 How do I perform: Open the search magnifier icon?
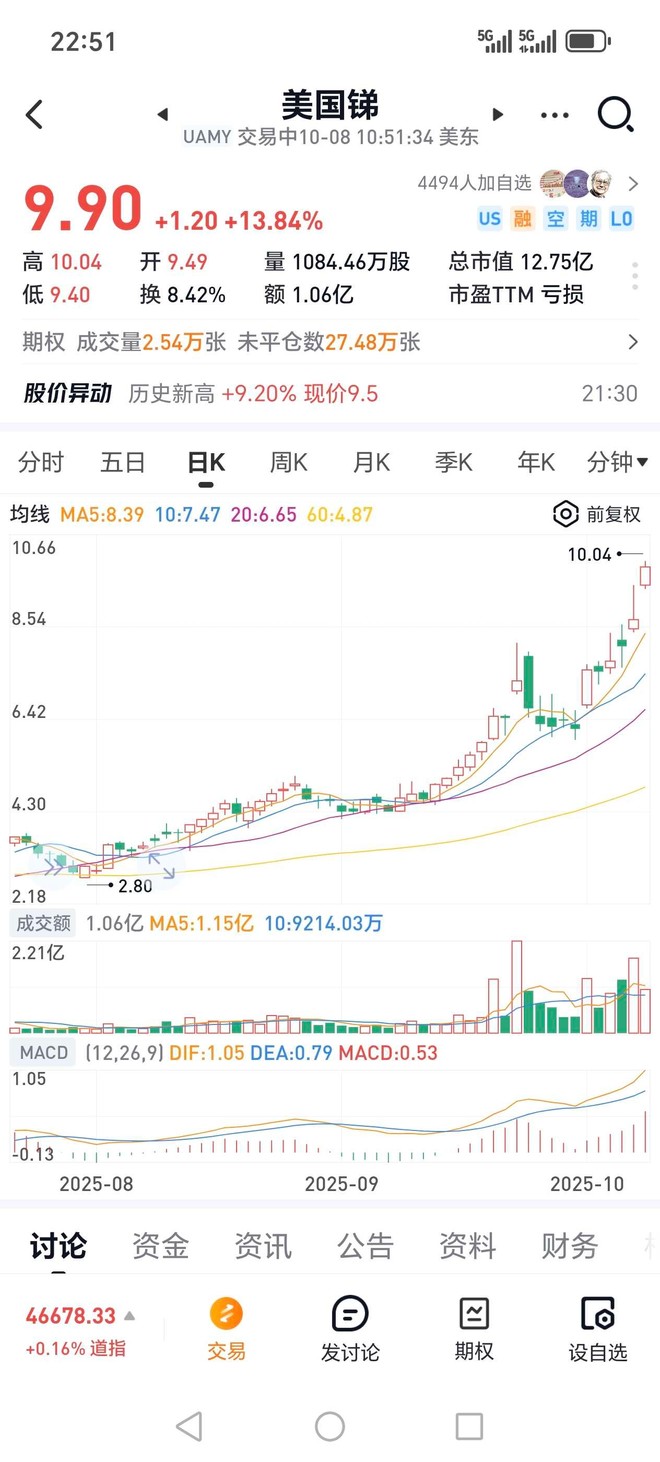click(x=615, y=115)
